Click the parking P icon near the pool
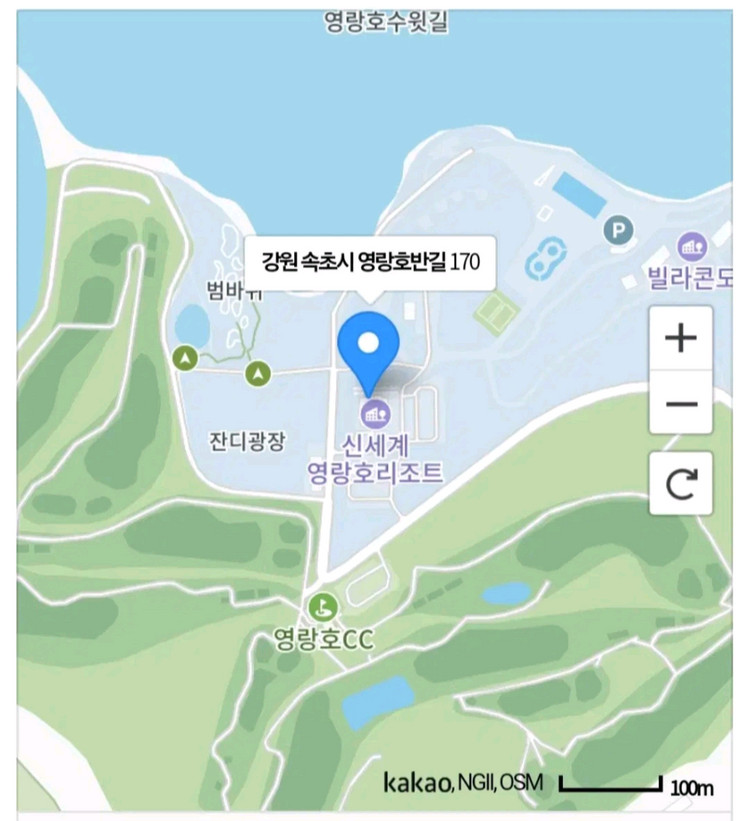750x821 pixels. click(x=619, y=228)
